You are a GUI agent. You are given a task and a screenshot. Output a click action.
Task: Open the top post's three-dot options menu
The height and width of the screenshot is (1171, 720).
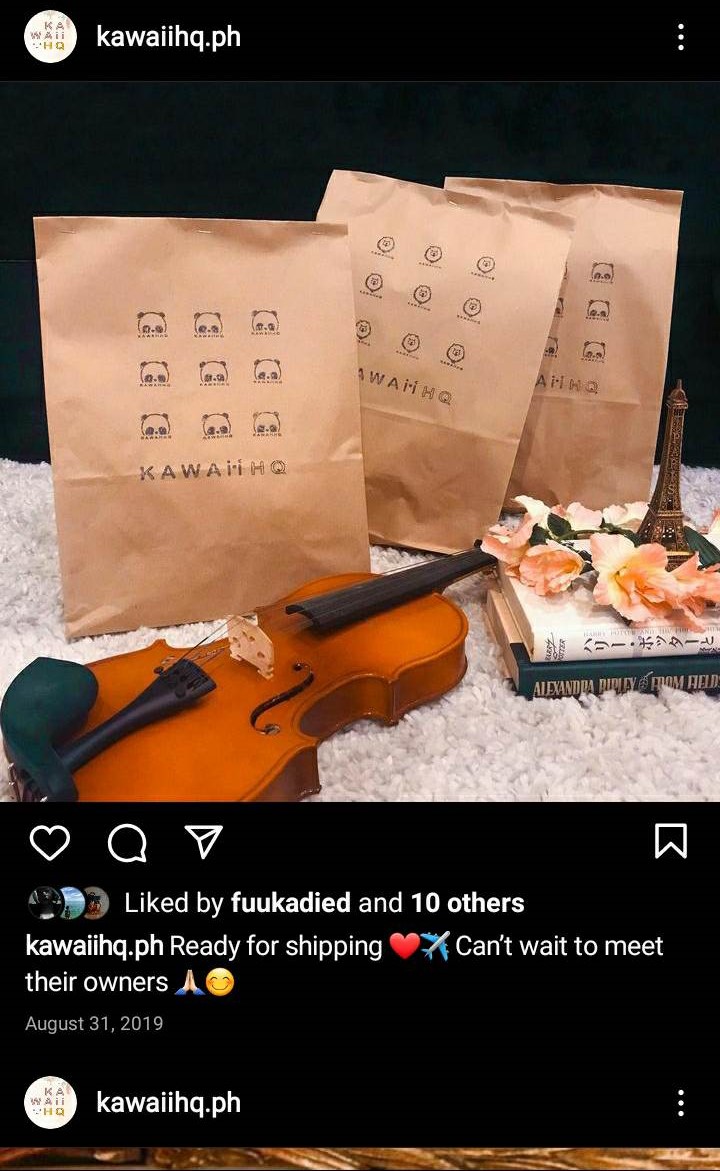pyautogui.click(x=680, y=38)
